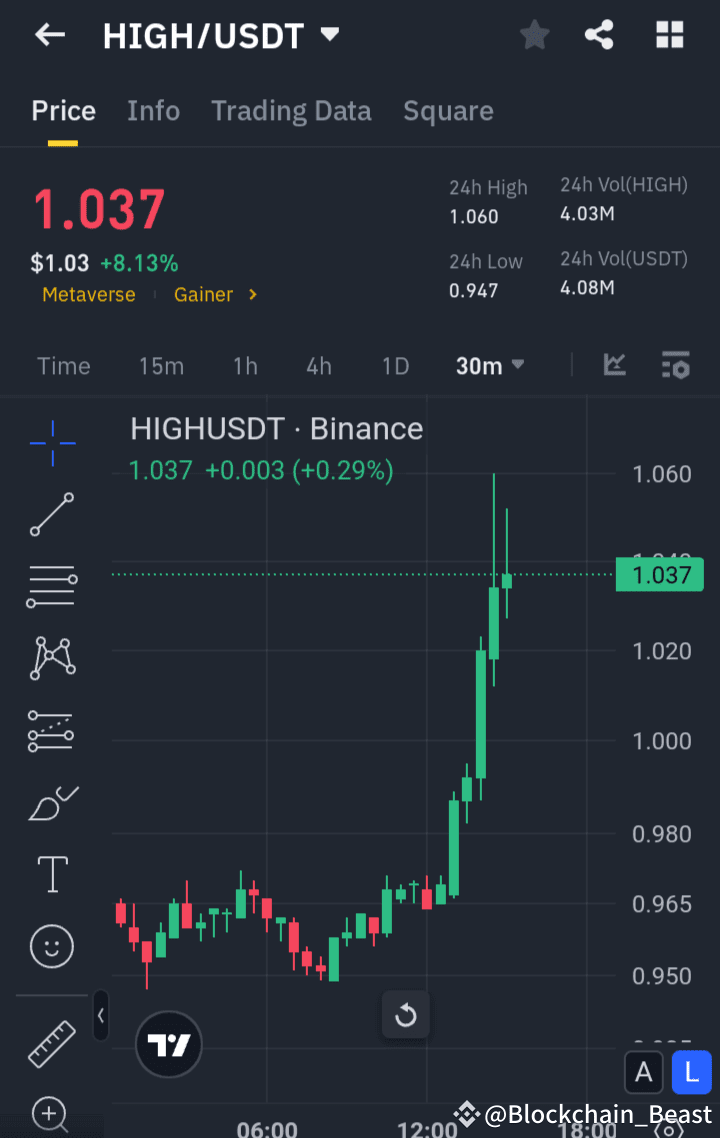
Task: Open the indicator settings icon
Action: 676,365
